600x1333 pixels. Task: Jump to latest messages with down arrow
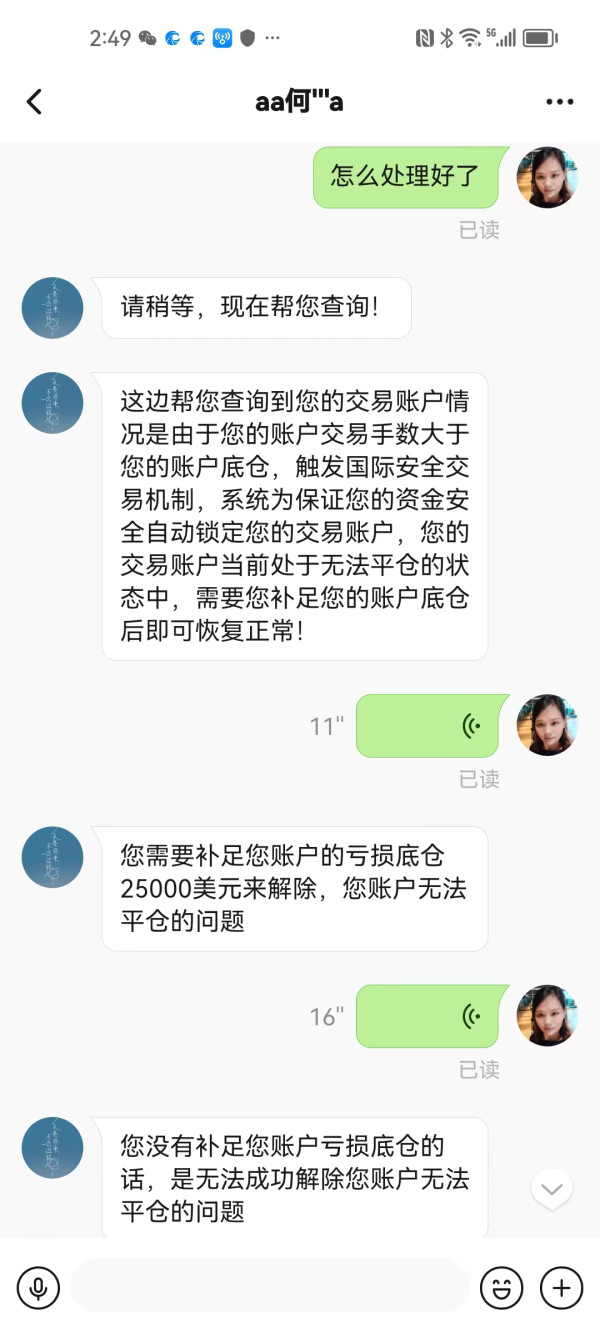[552, 1190]
